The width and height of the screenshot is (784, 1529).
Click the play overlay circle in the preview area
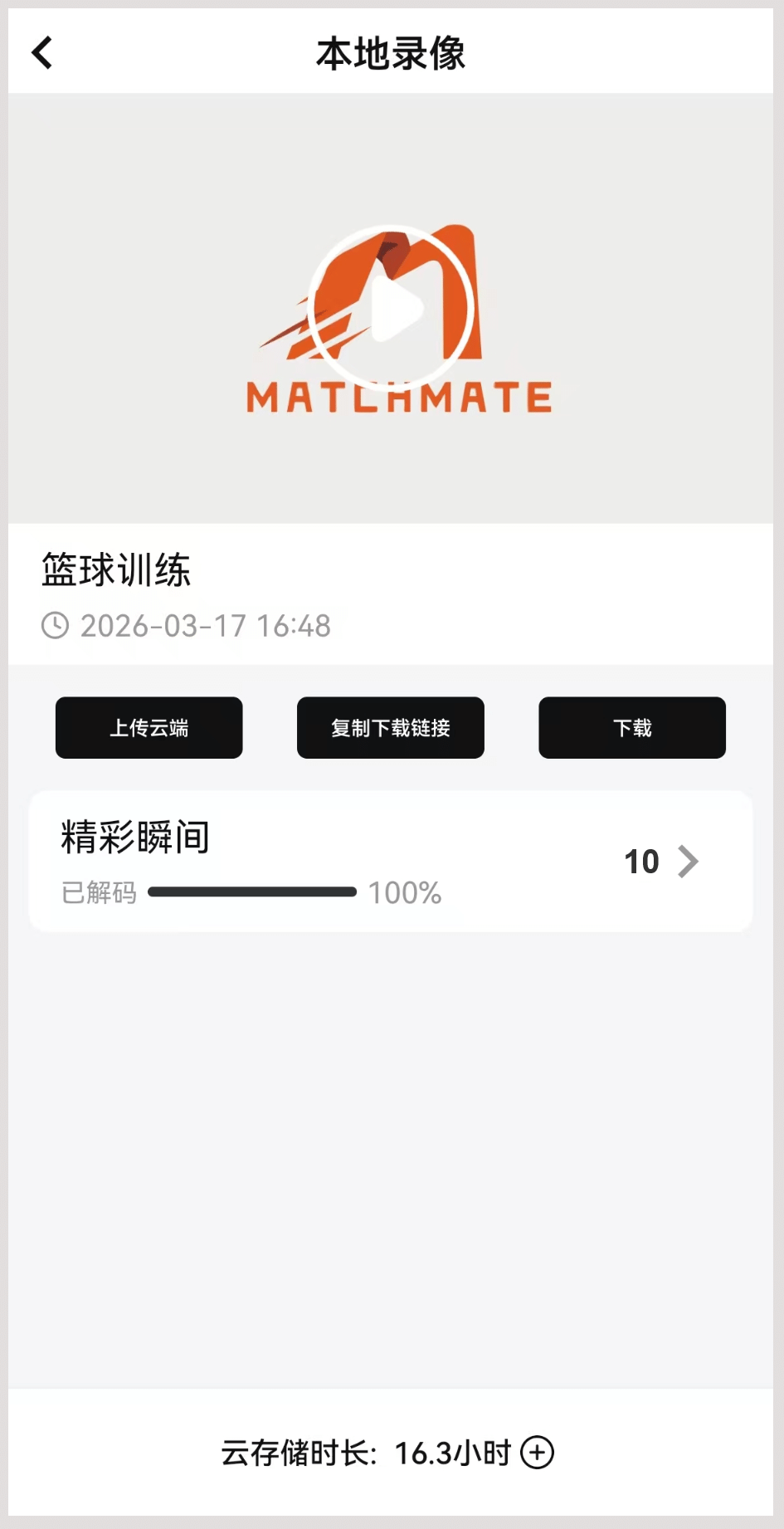(x=392, y=307)
